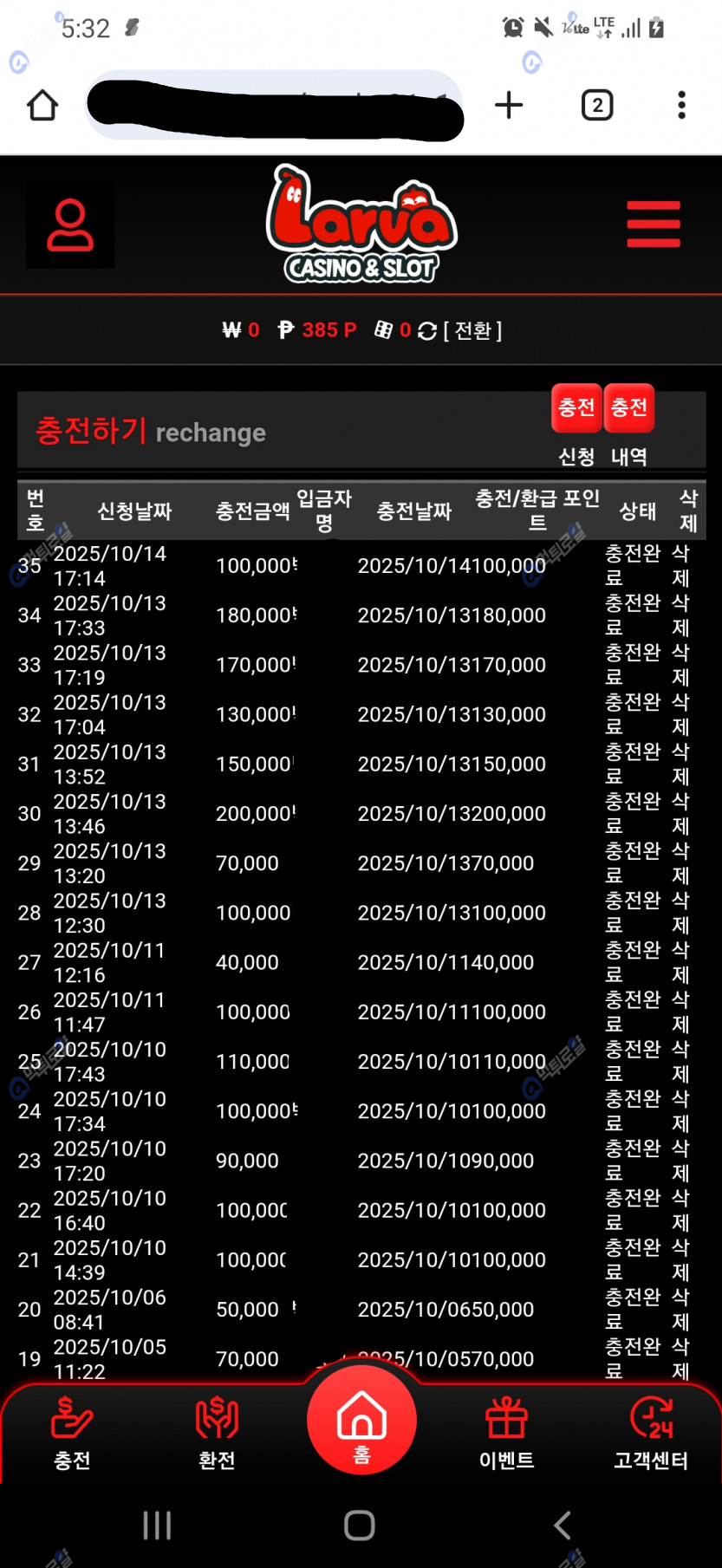Viewport: 722px width, 1568px height.
Task: Open a new browser tab
Action: click(509, 106)
